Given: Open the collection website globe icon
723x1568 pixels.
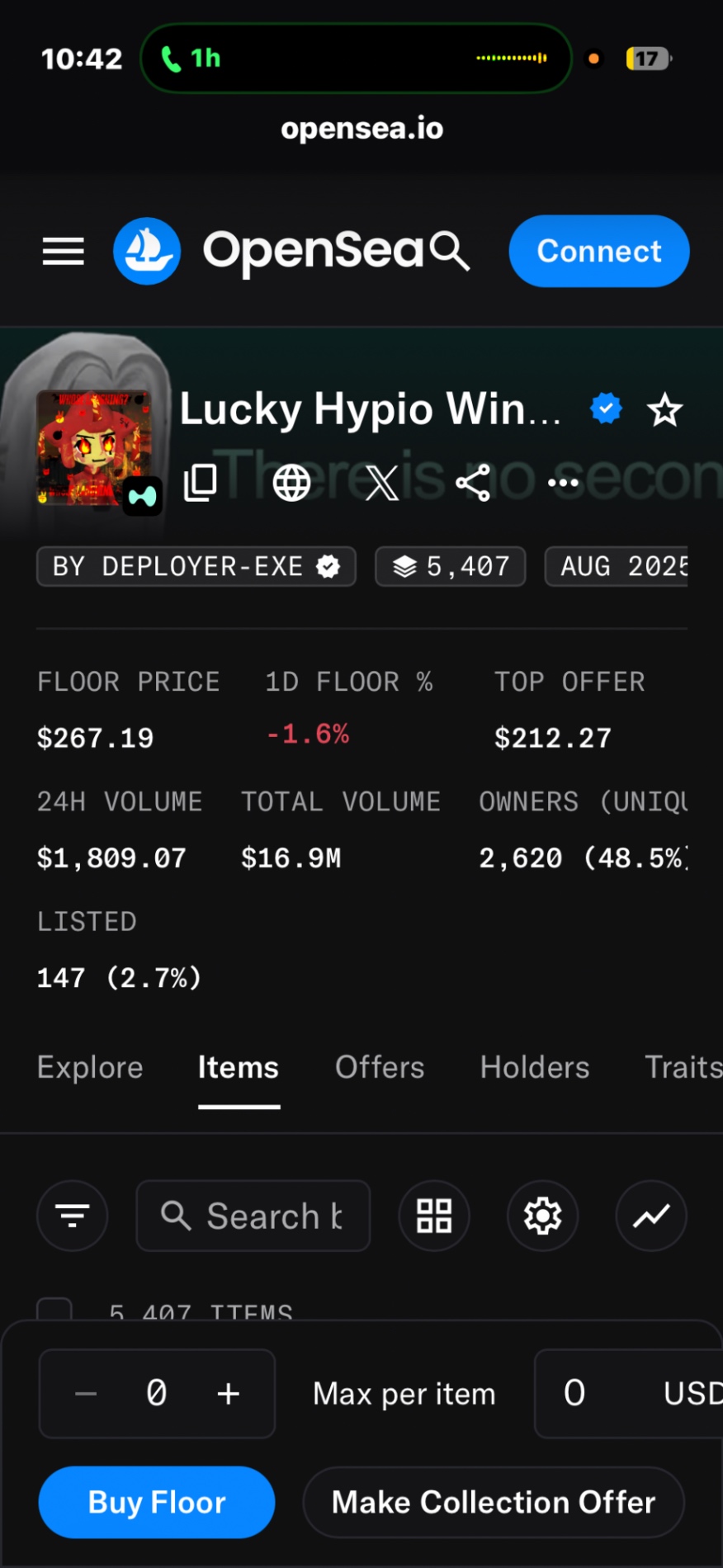Looking at the screenshot, I should pyautogui.click(x=291, y=482).
